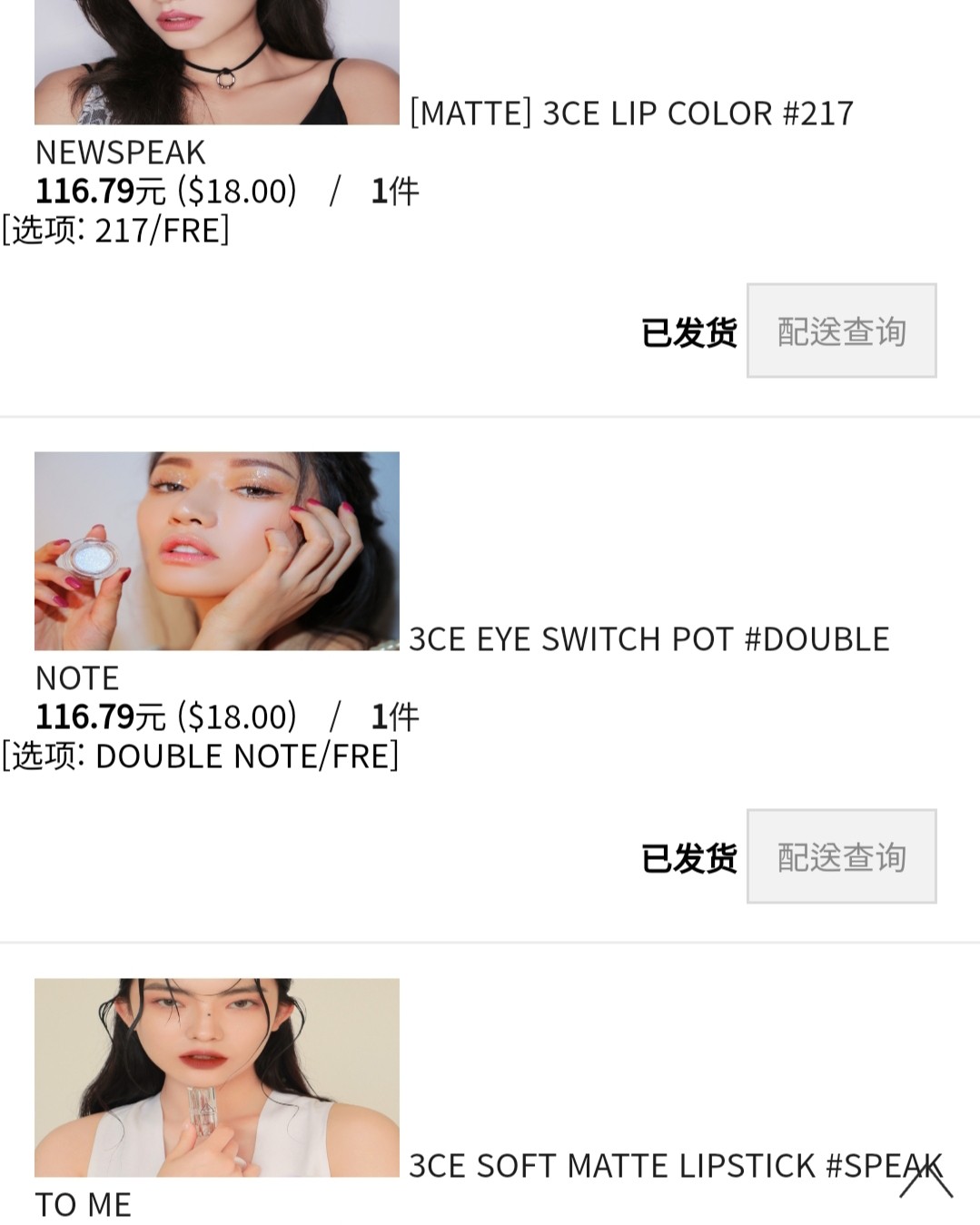This screenshot has width=980, height=1225.
Task: Check 配送查询 for Eye Switch Pot order
Action: pyautogui.click(x=841, y=856)
